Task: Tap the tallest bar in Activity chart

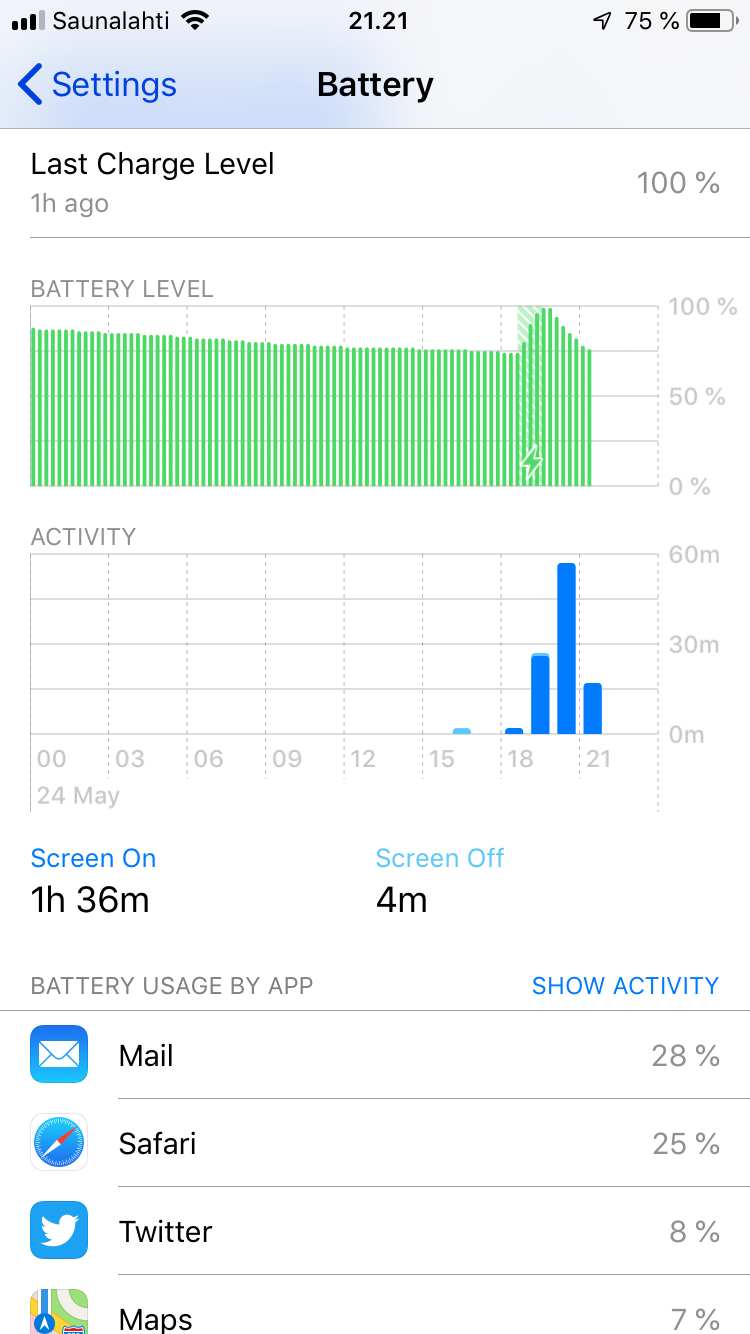Action: (x=566, y=648)
